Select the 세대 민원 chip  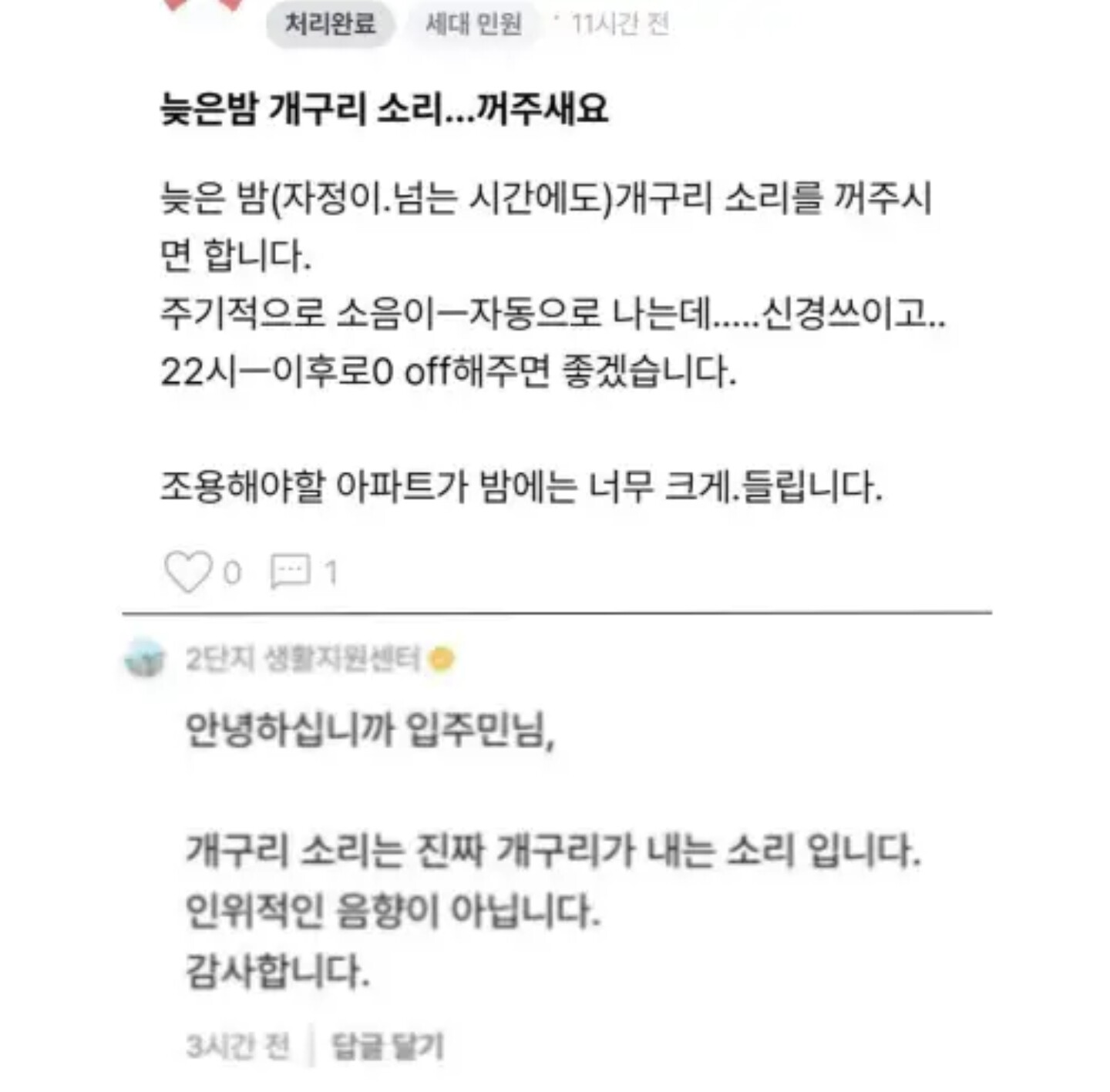[473, 24]
